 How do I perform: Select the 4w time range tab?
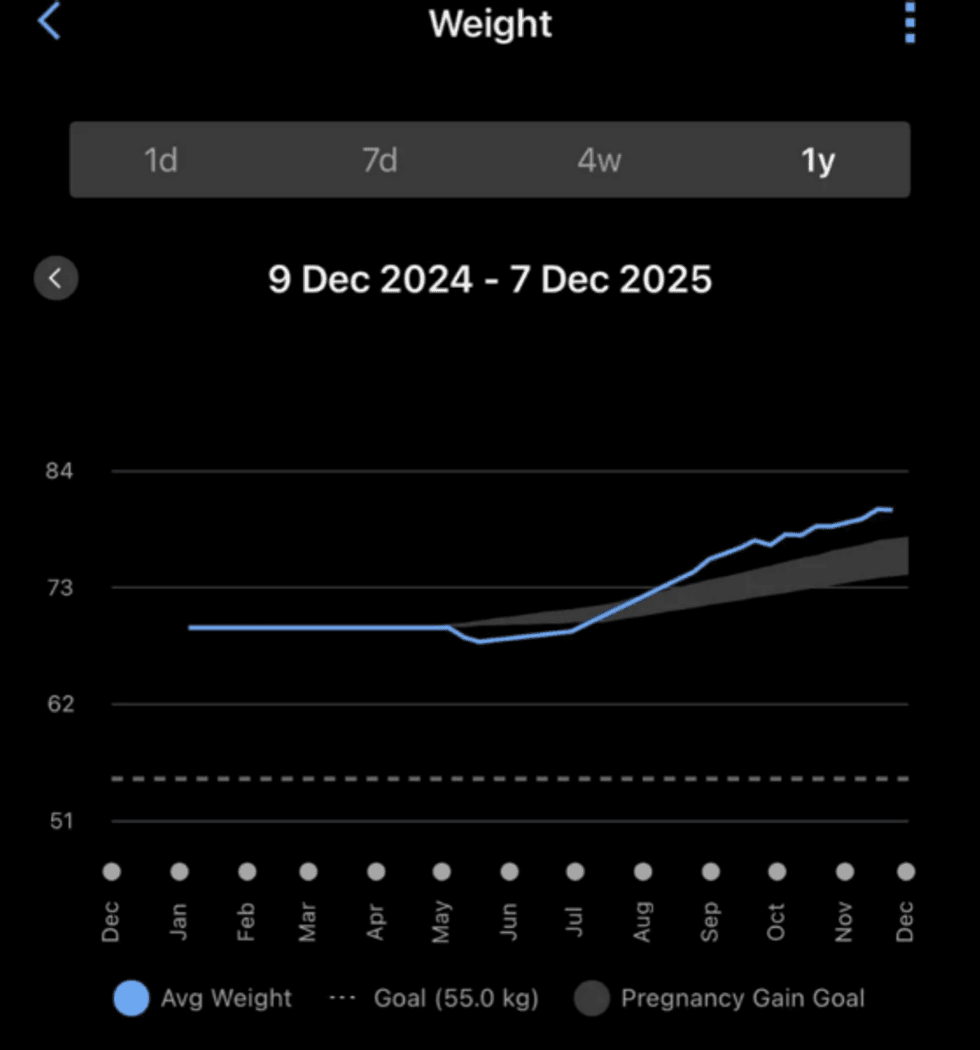599,160
